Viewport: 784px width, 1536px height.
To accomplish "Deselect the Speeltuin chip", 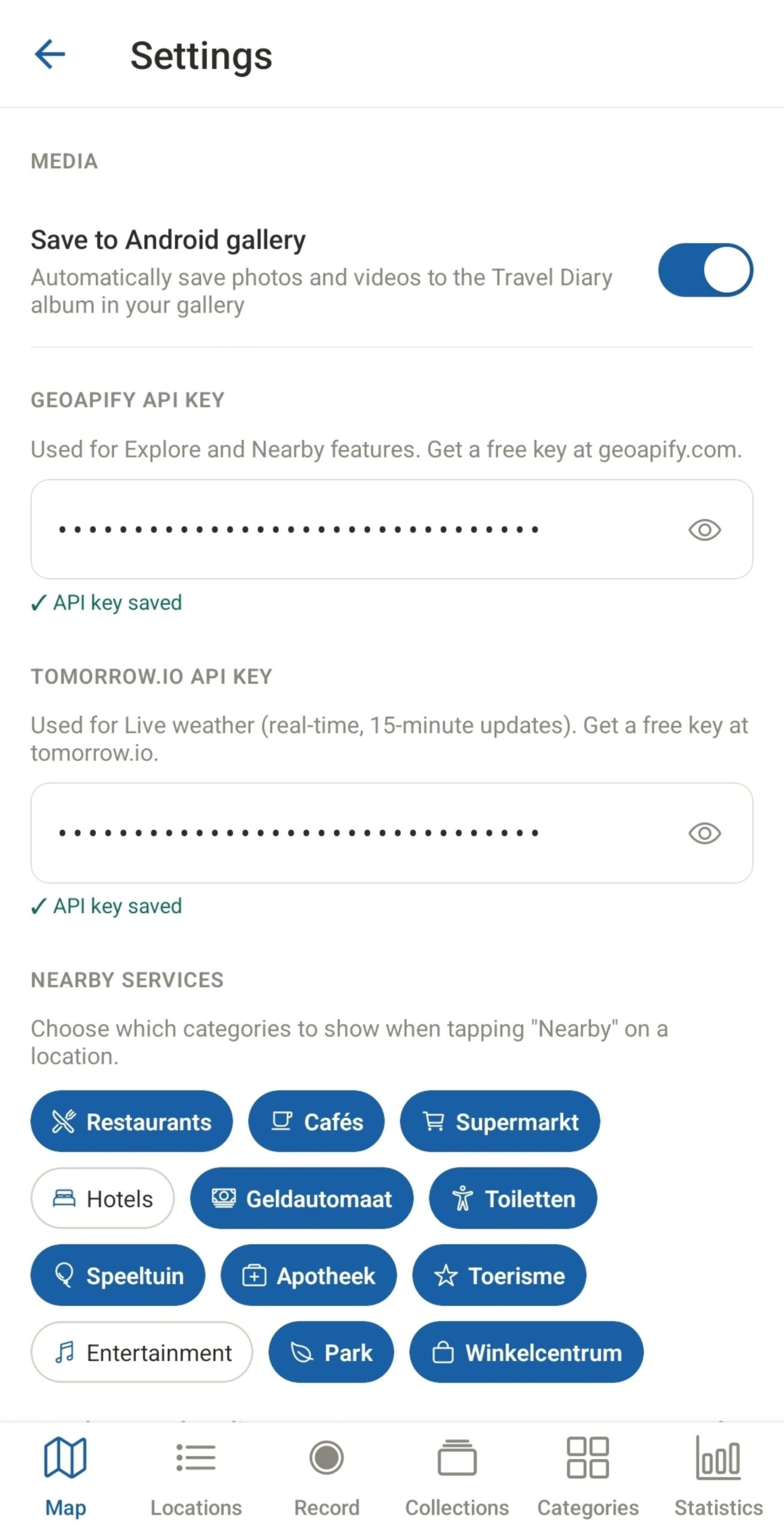I will (118, 1275).
